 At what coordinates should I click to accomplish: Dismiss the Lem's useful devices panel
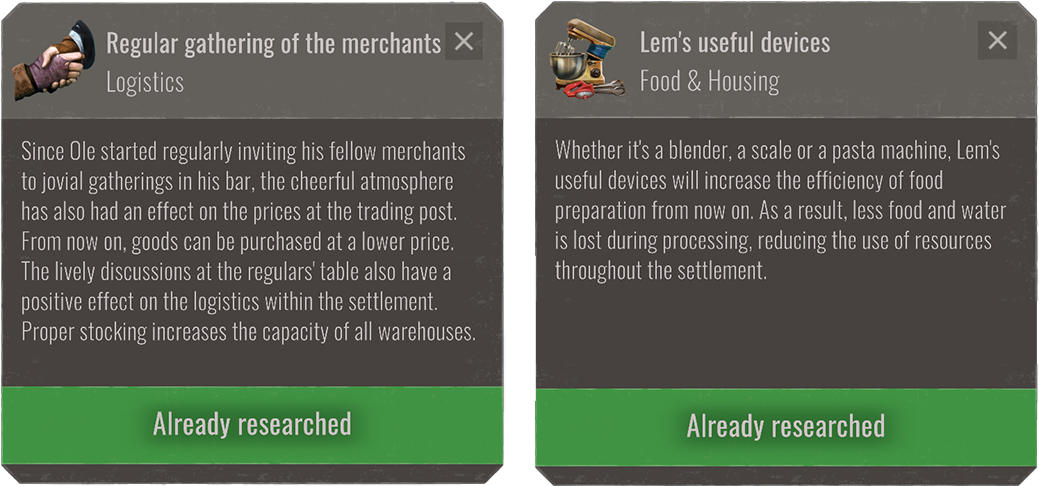tap(997, 42)
